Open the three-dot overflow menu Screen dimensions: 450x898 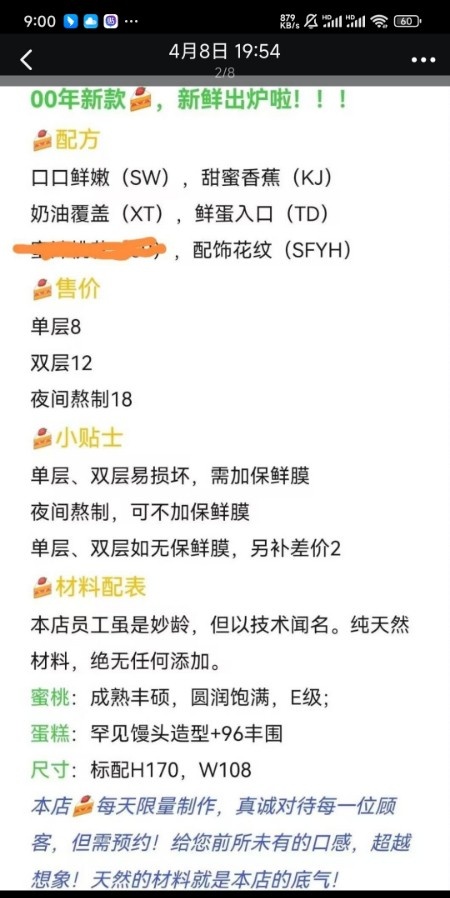tap(423, 60)
